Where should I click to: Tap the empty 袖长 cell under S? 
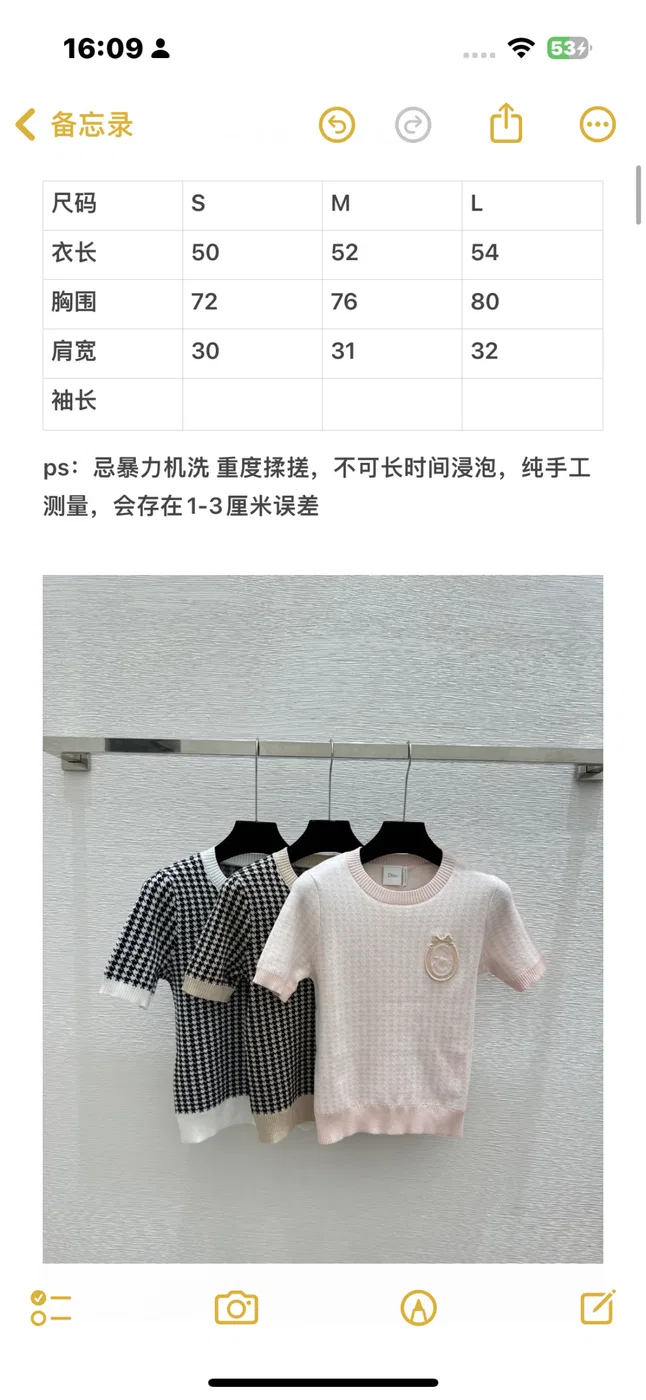click(252, 404)
